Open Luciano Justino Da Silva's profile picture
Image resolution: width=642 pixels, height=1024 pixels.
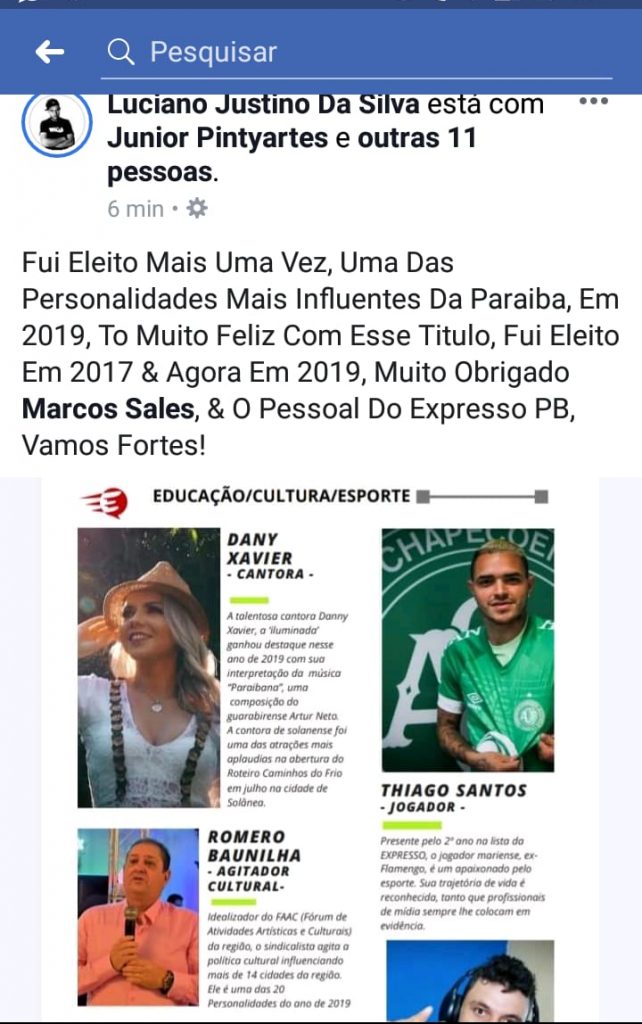click(x=57, y=125)
